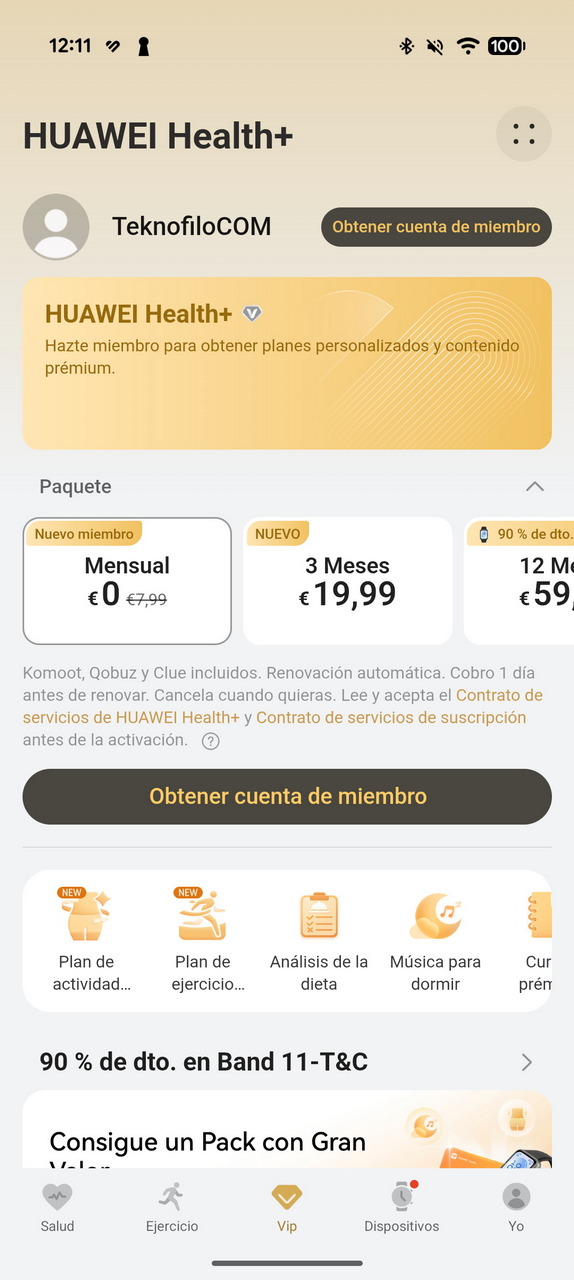574x1280 pixels.
Task: Go to the Dispositivos tab
Action: 401,1207
